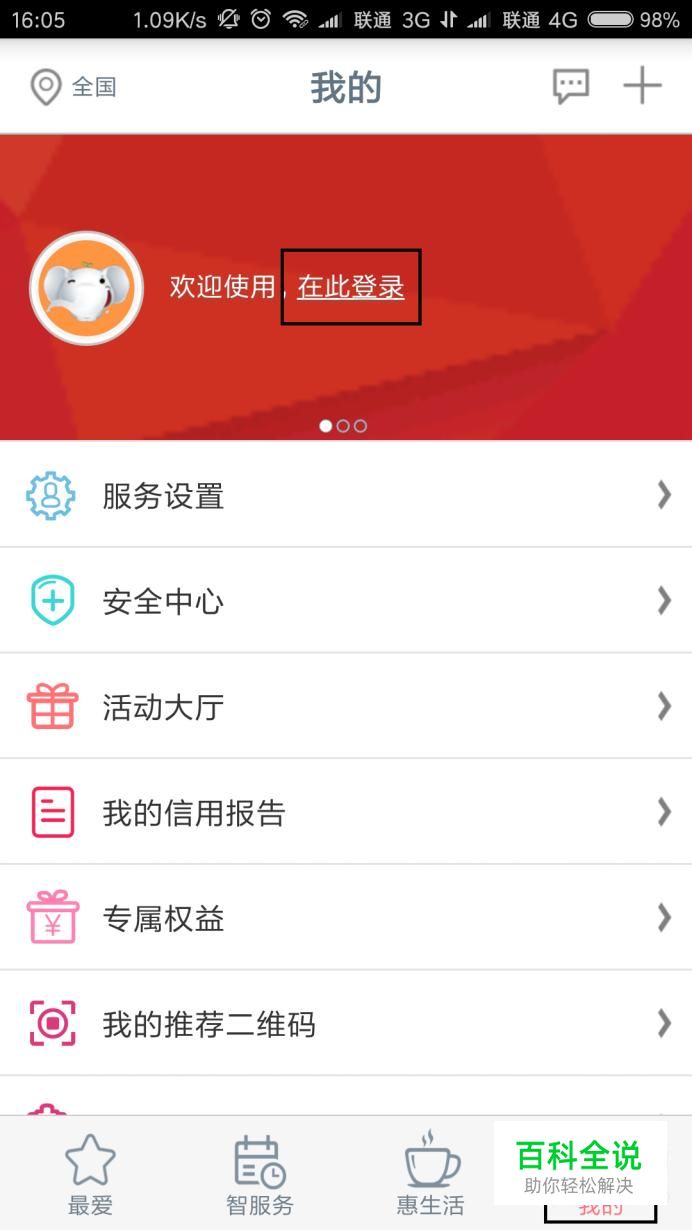This screenshot has width=692, height=1230.
Task: Switch to the 惠生活 tab
Action: 431,1175
